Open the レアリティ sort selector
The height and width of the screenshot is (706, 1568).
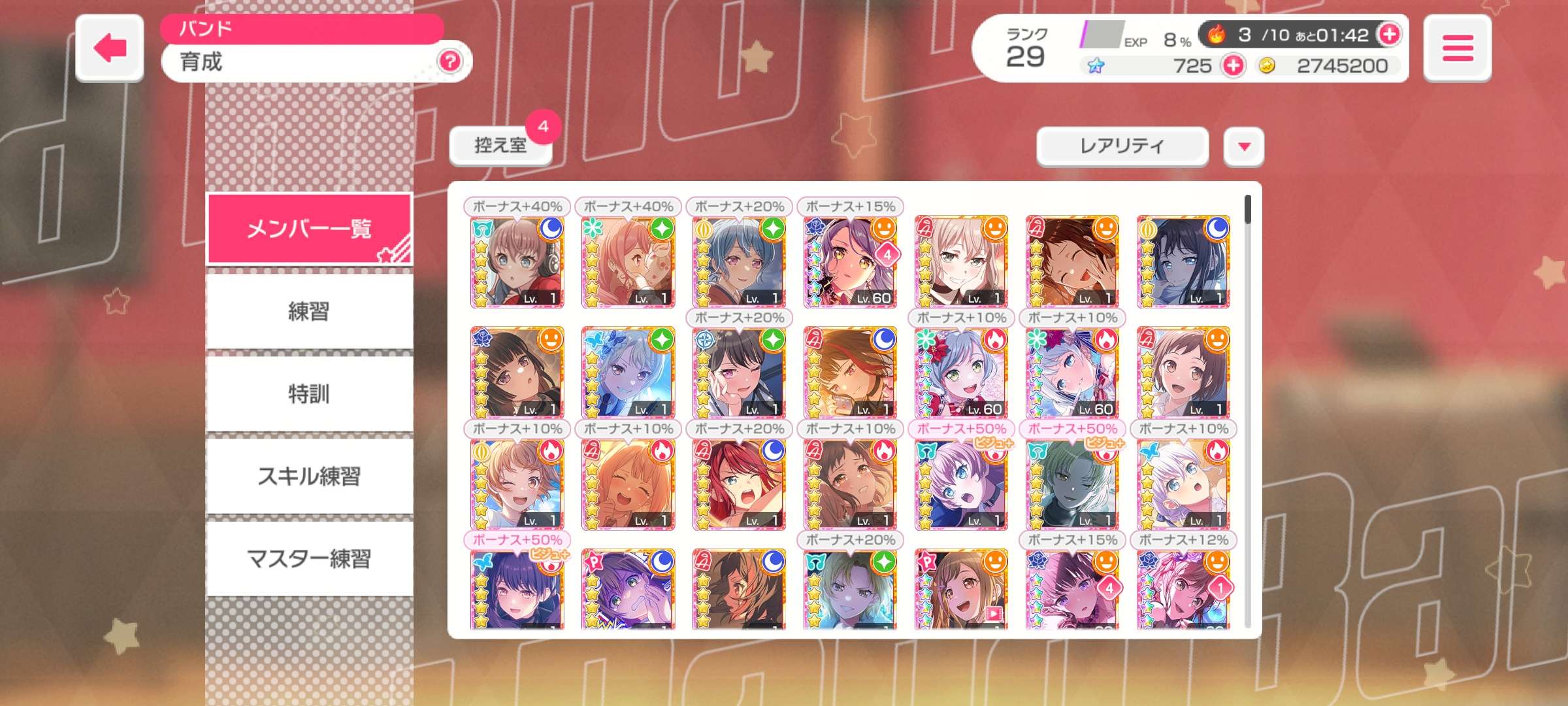point(1122,146)
